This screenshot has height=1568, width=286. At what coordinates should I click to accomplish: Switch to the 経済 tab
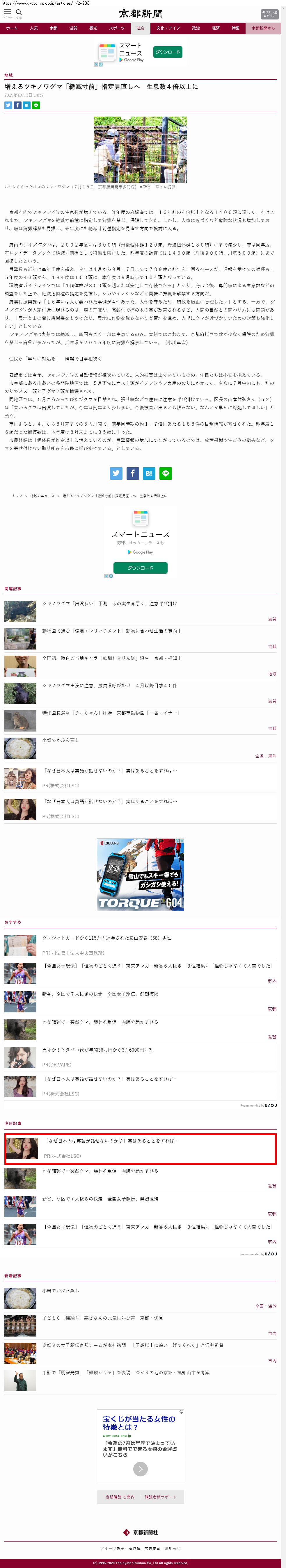[215, 28]
